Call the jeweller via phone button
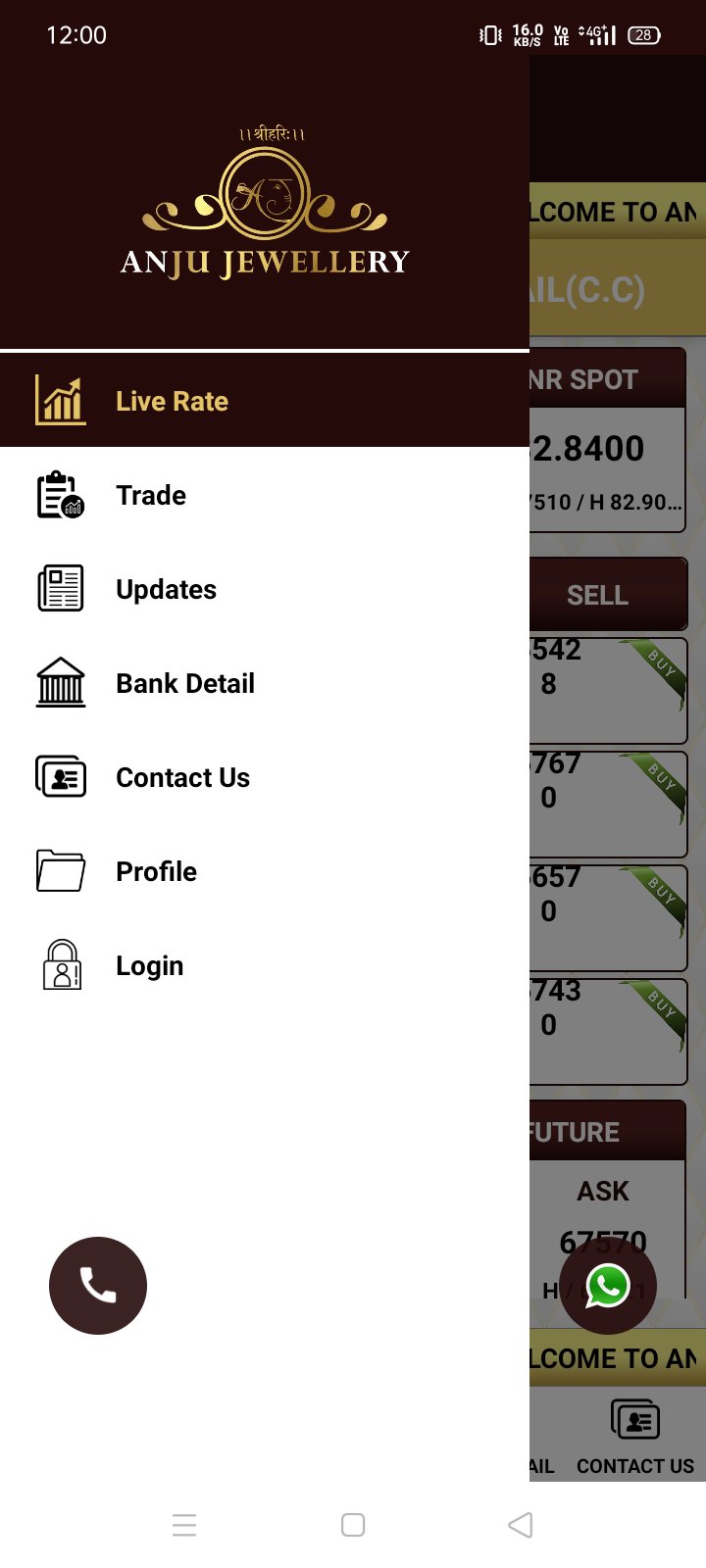The height and width of the screenshot is (1568, 706). [x=98, y=1286]
